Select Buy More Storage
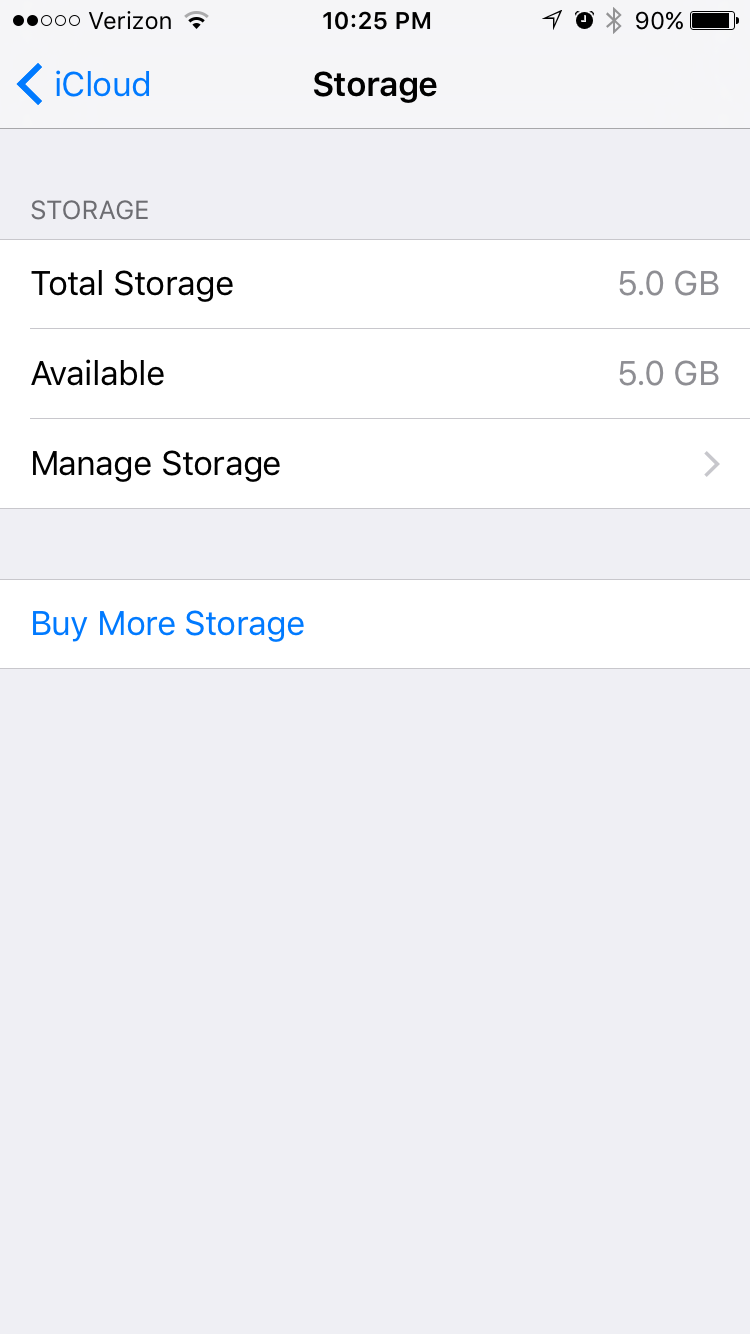The height and width of the screenshot is (1334, 750). (x=375, y=624)
